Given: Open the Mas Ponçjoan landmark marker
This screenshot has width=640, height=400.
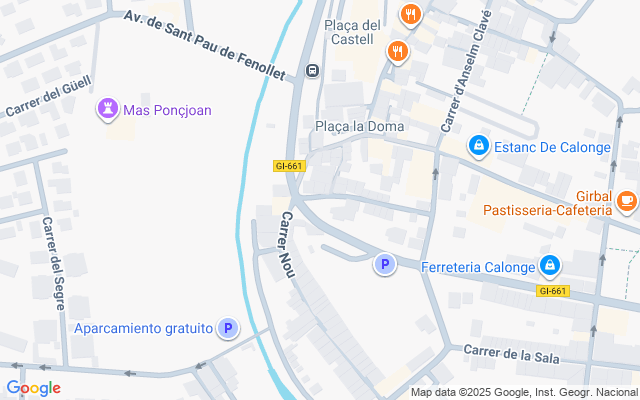Looking at the screenshot, I should (108, 108).
